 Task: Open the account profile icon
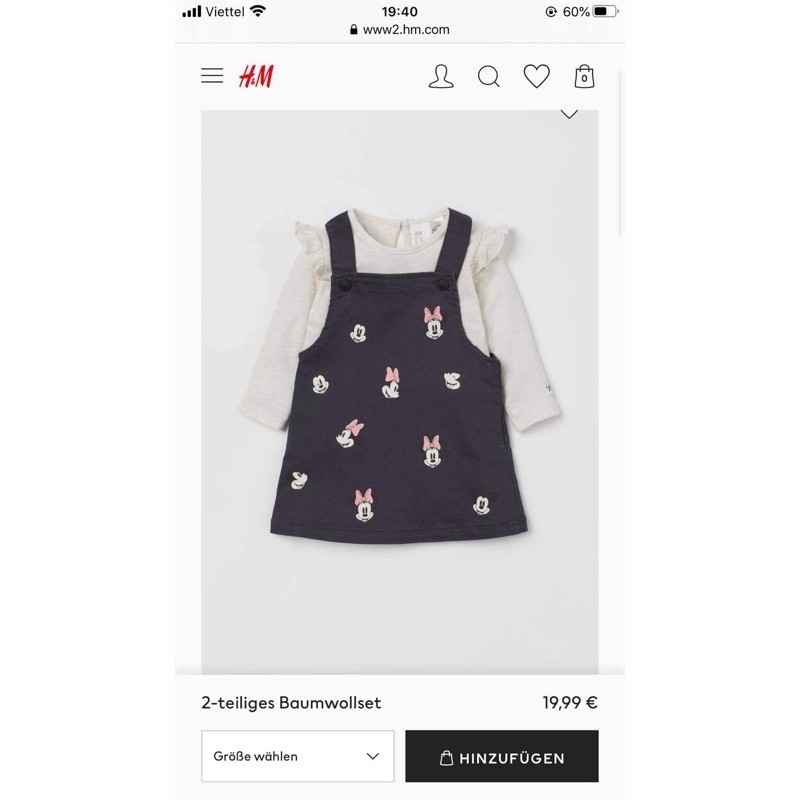[x=440, y=76]
